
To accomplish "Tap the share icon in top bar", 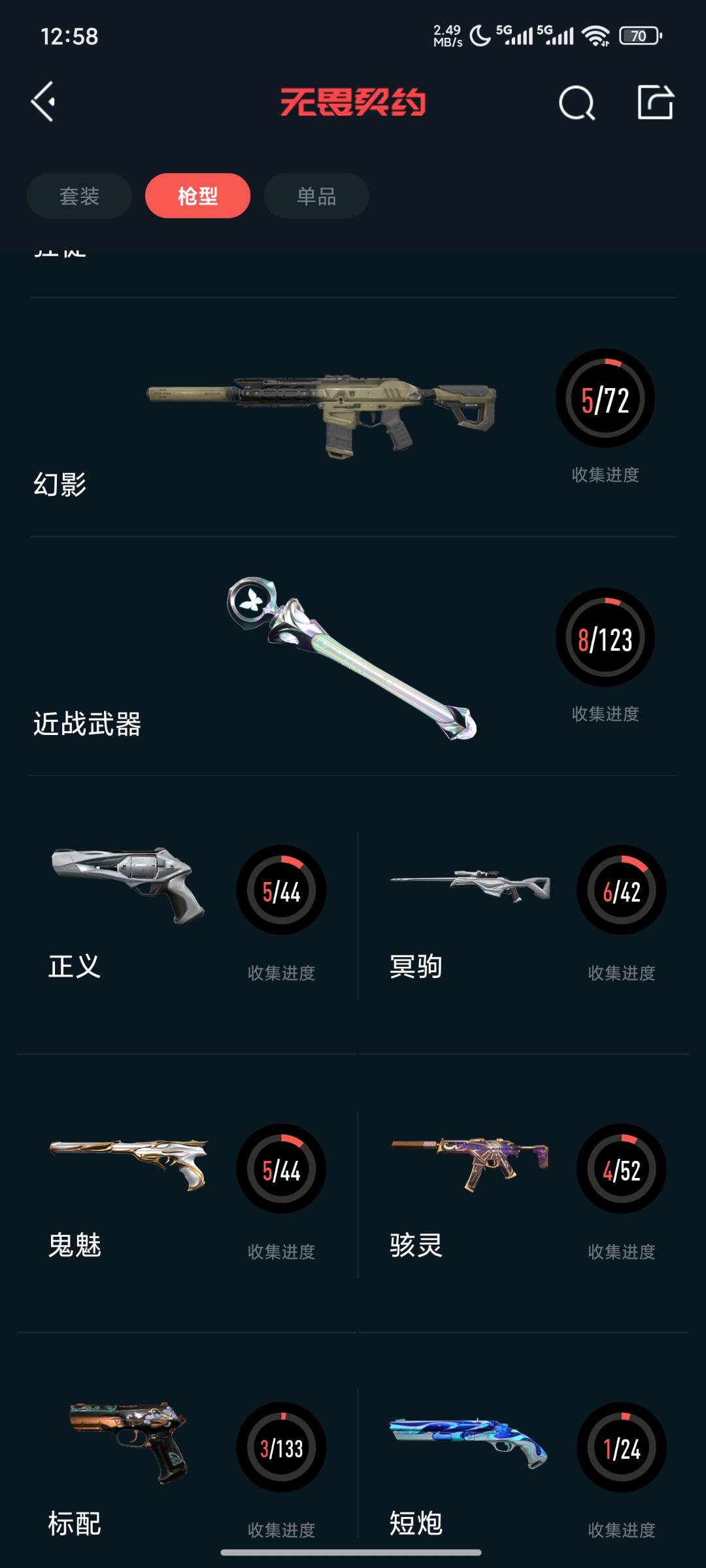I will [x=655, y=102].
